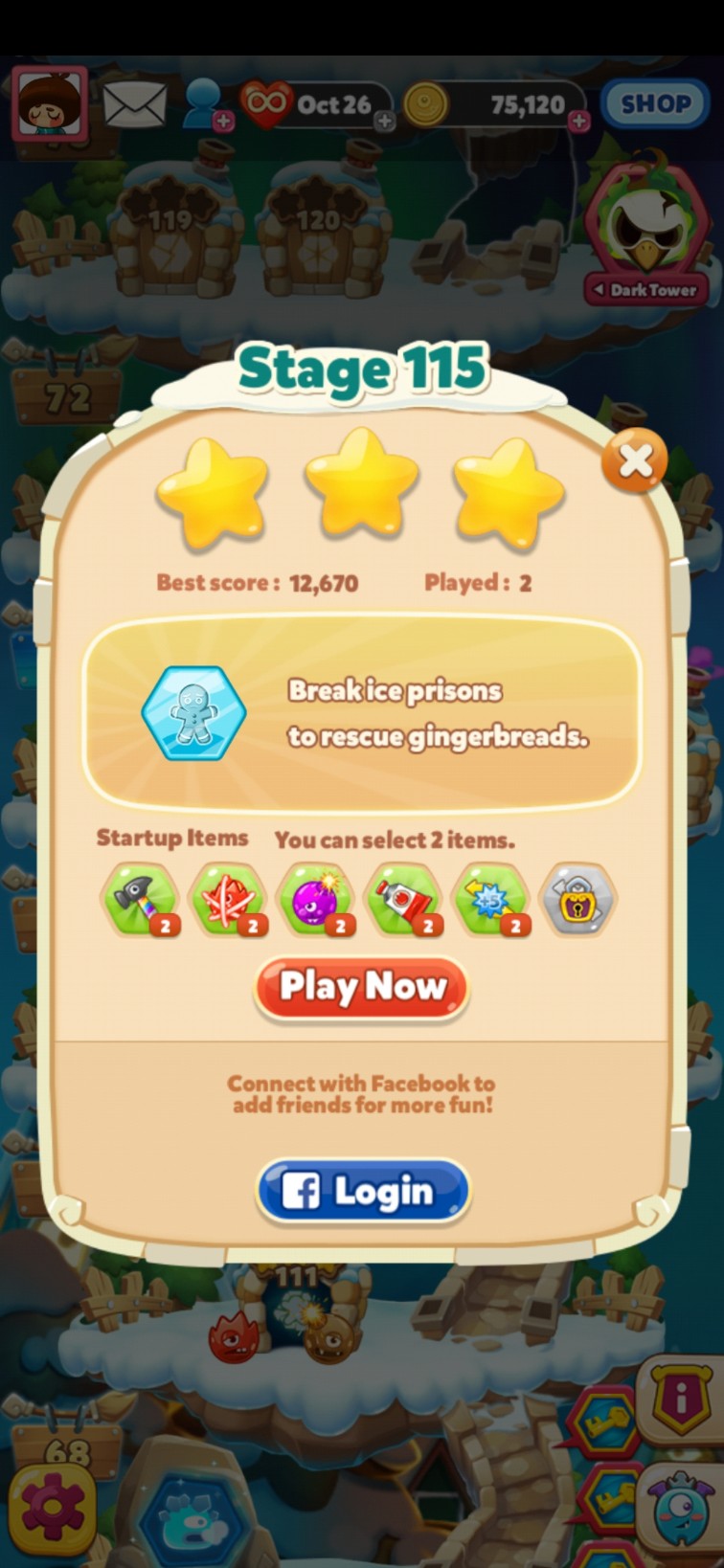Refill lives with the heart plus button
This screenshot has height=1568, width=724.
[384, 122]
